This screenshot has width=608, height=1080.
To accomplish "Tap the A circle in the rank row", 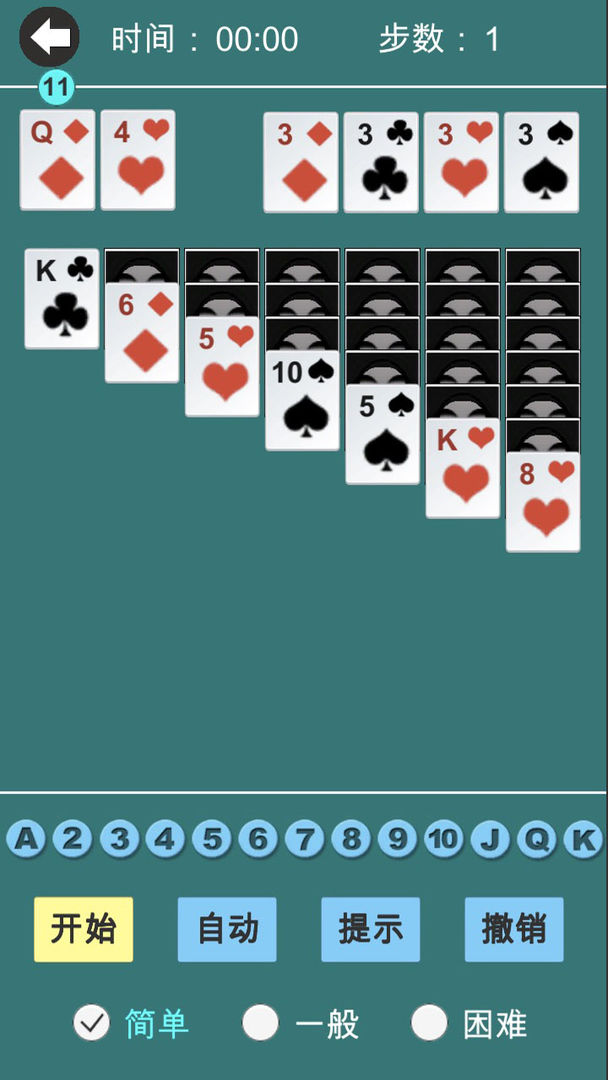I will (26, 839).
